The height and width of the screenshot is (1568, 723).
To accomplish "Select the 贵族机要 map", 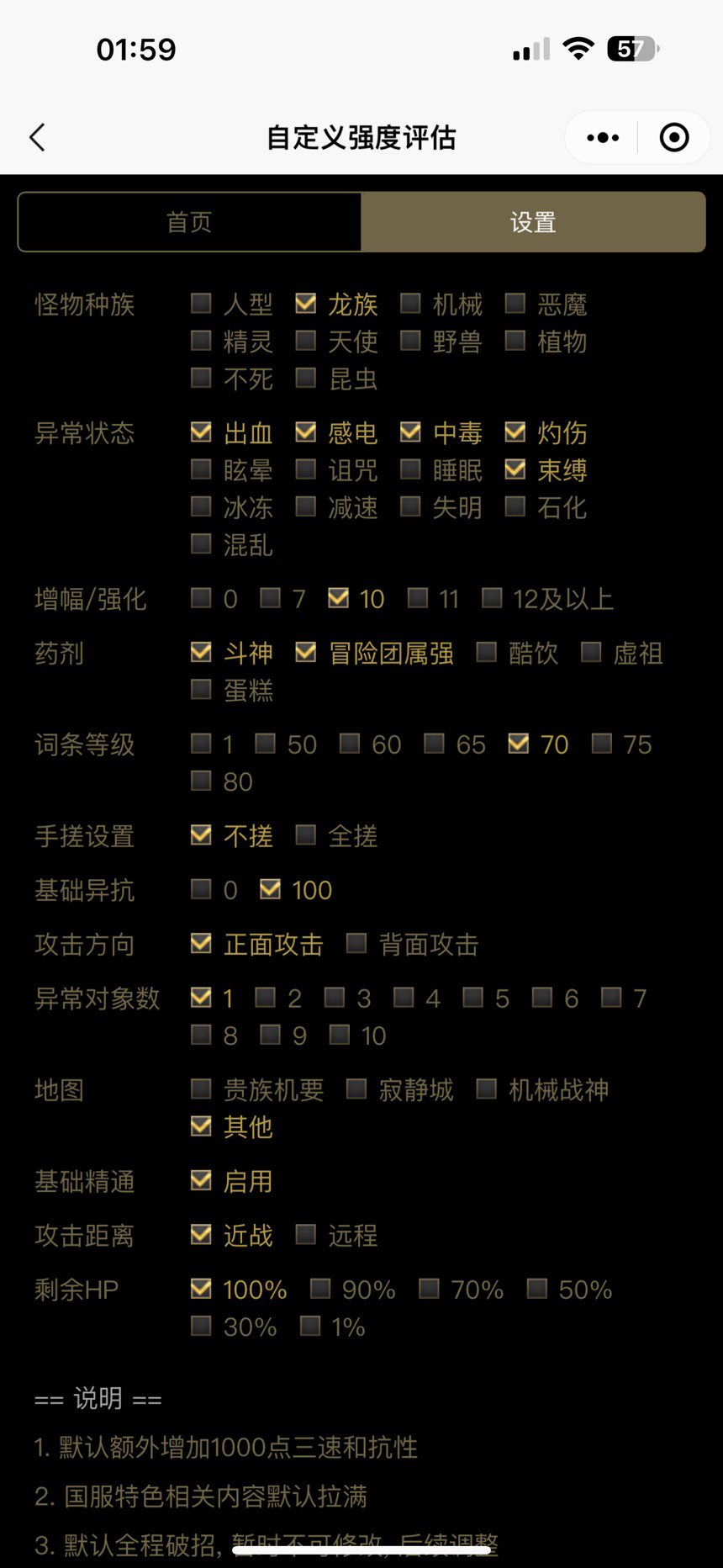I will [x=202, y=1089].
